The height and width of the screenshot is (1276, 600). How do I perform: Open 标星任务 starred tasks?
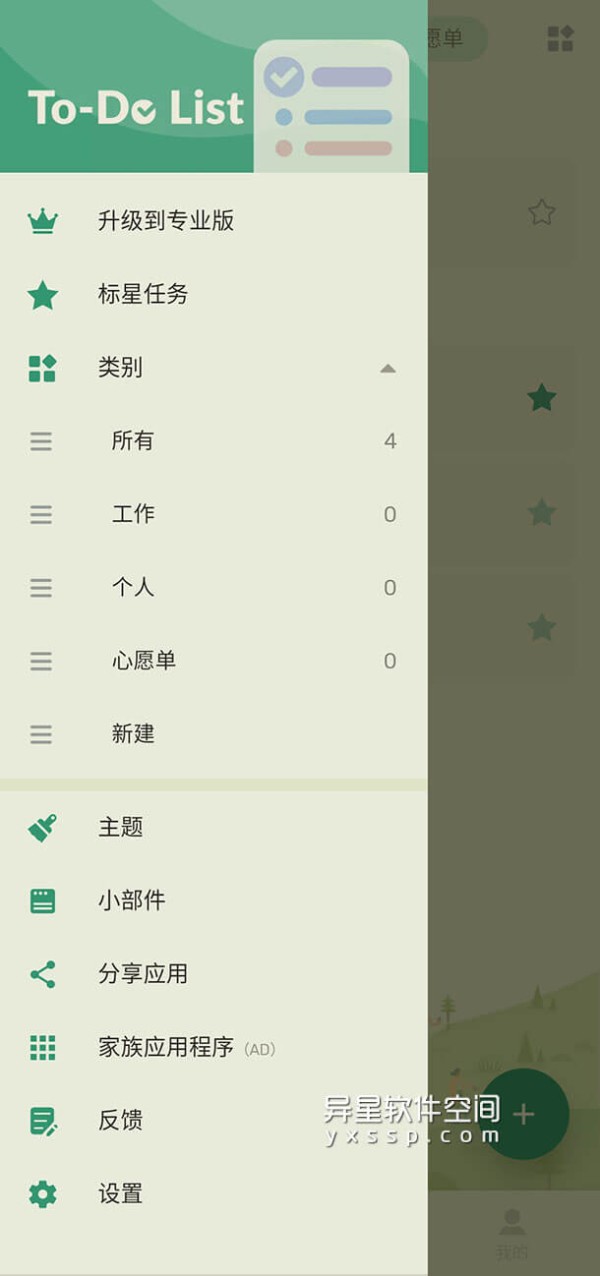click(x=143, y=294)
